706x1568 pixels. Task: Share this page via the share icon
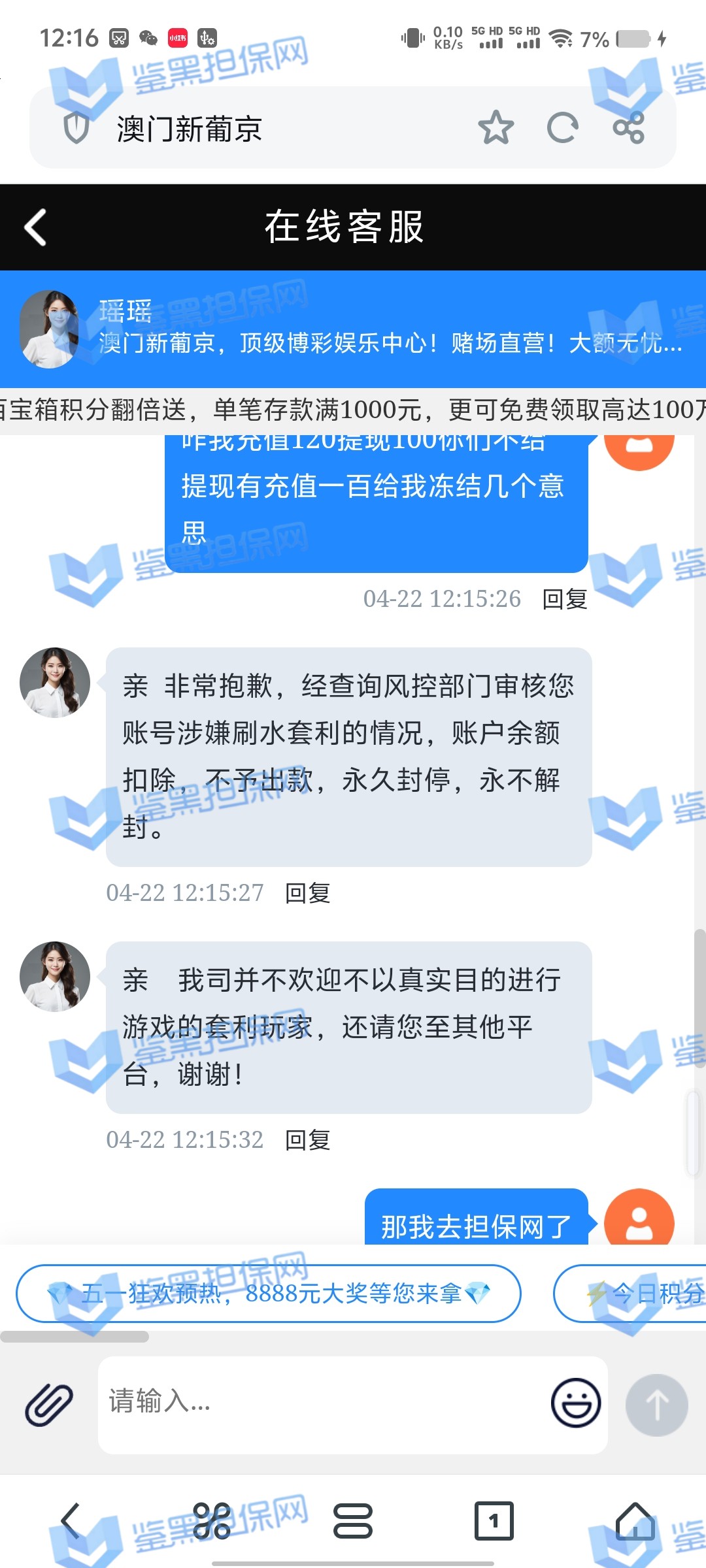629,127
